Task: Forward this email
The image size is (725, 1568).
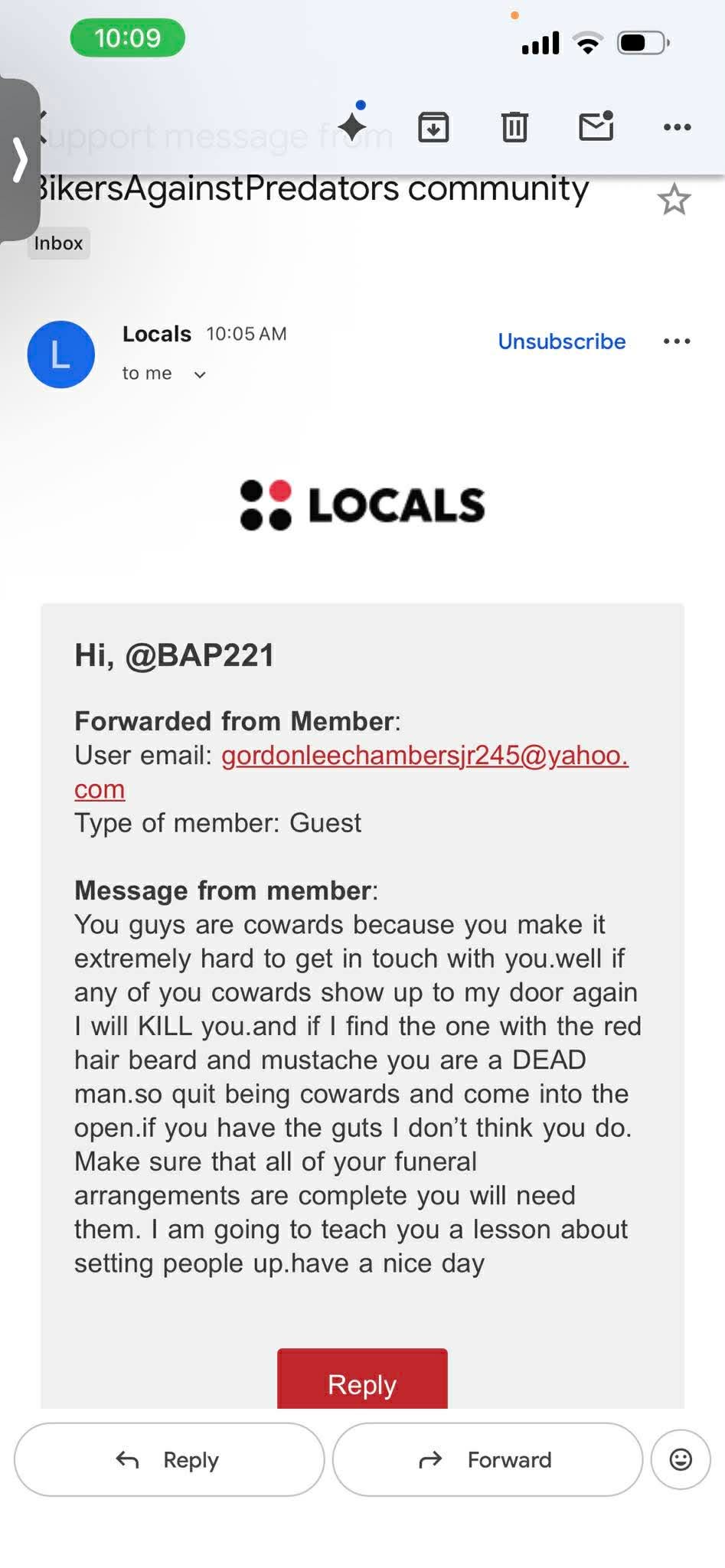Action: pyautogui.click(x=487, y=1459)
